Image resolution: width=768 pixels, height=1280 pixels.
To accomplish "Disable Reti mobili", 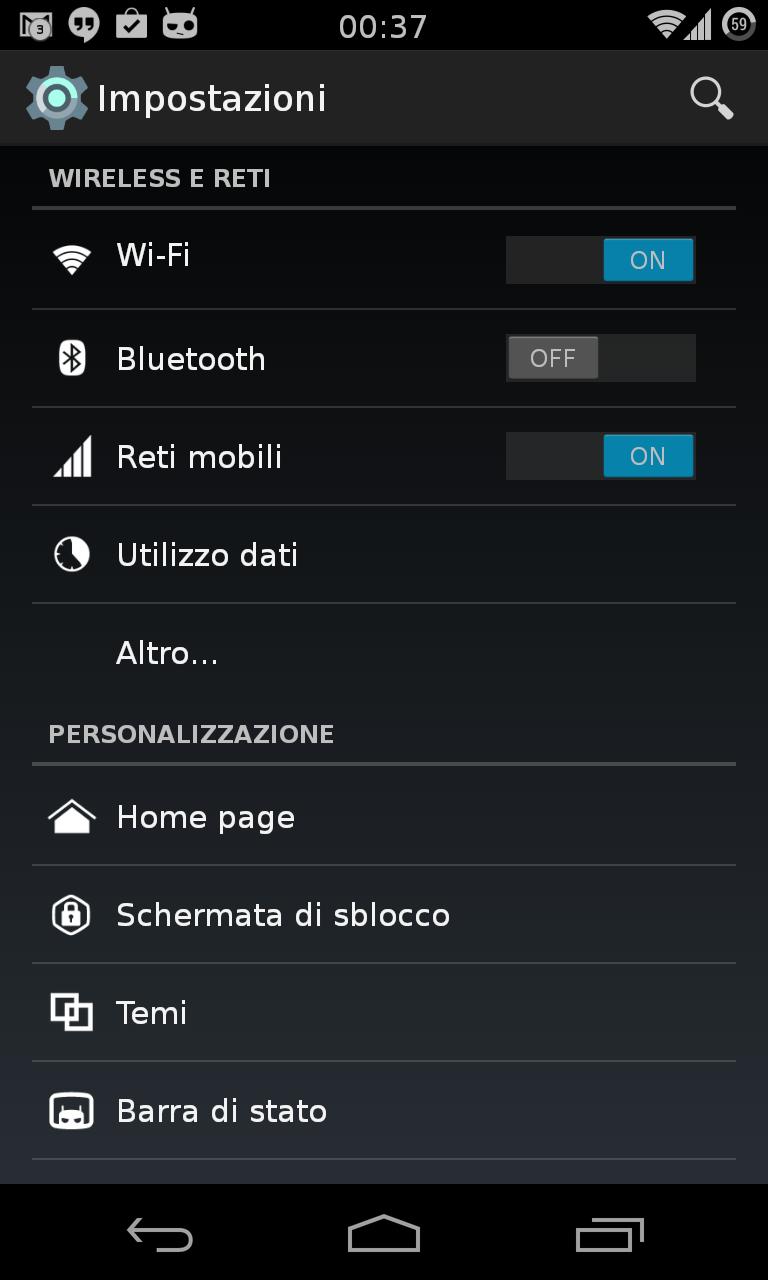I will (x=600, y=455).
